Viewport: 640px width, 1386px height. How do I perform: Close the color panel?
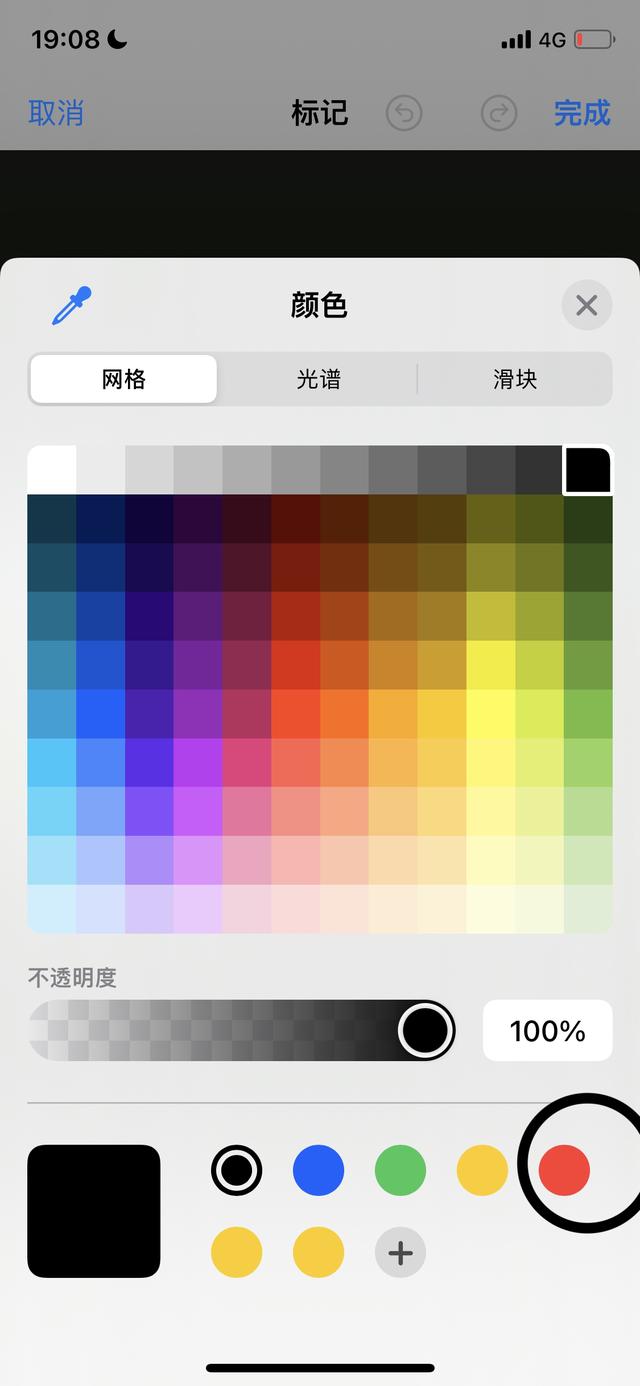click(586, 305)
